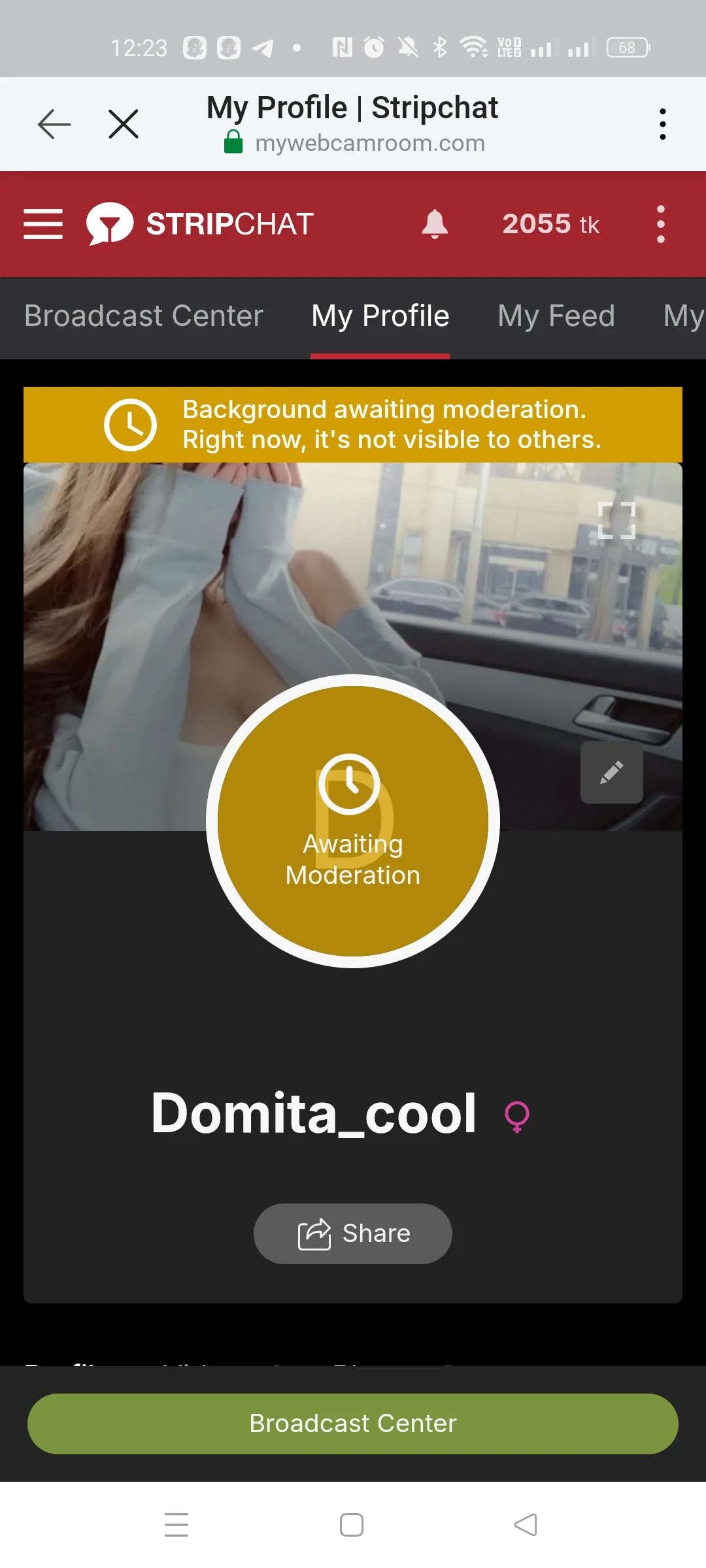Open the notifications bell
This screenshot has width=706, height=1568.
[x=435, y=224]
